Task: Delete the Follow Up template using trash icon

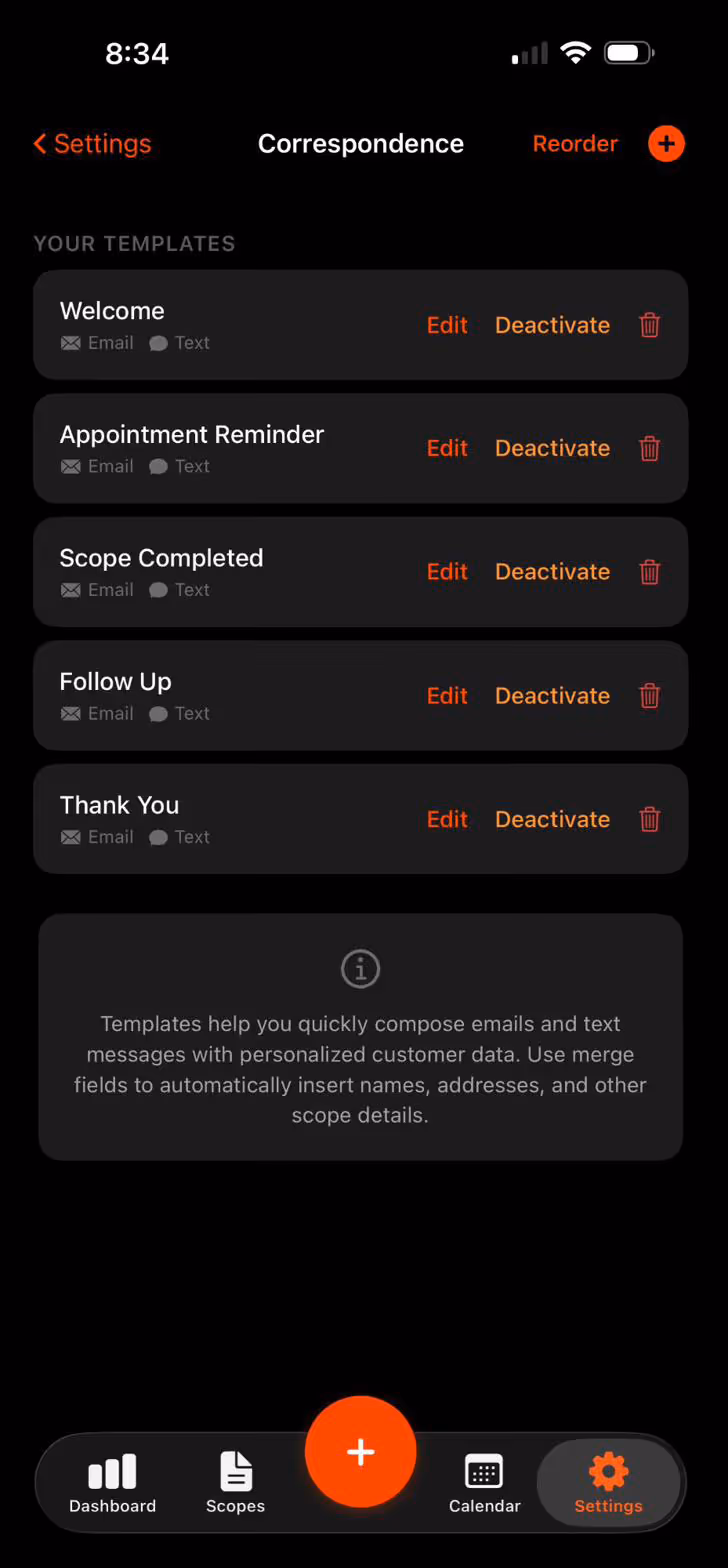Action: point(649,696)
